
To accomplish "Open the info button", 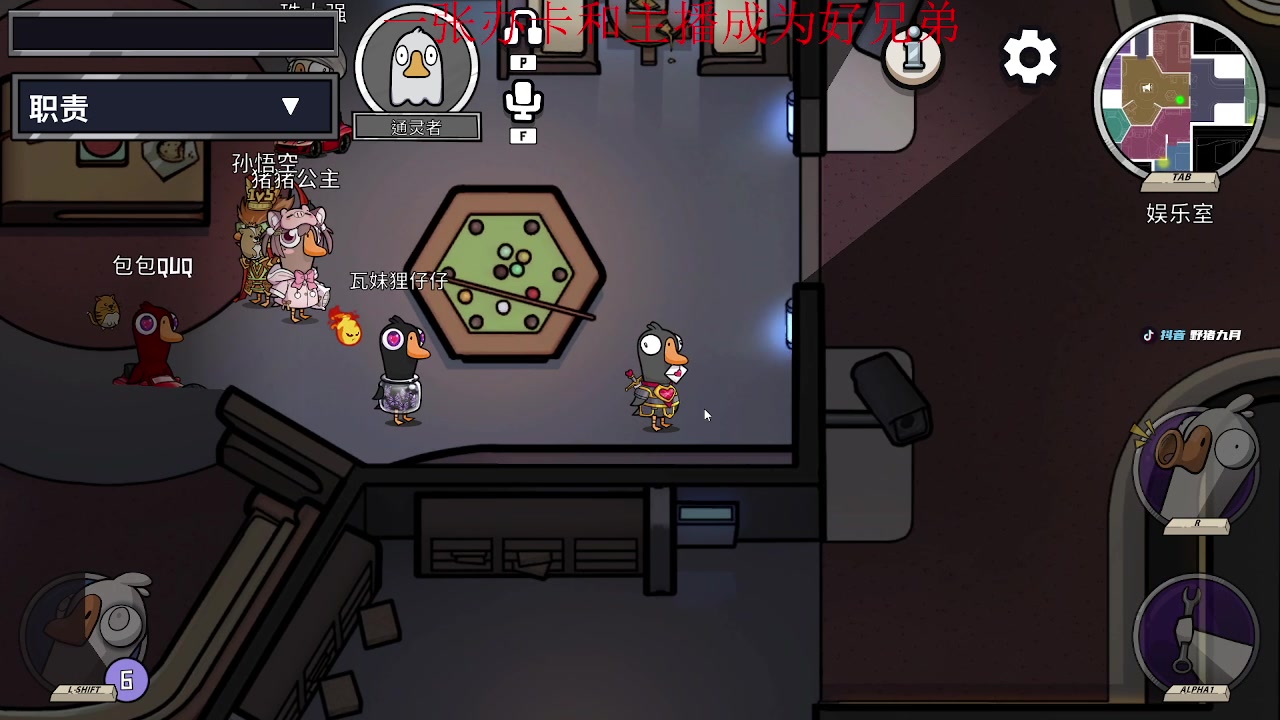I will (913, 54).
